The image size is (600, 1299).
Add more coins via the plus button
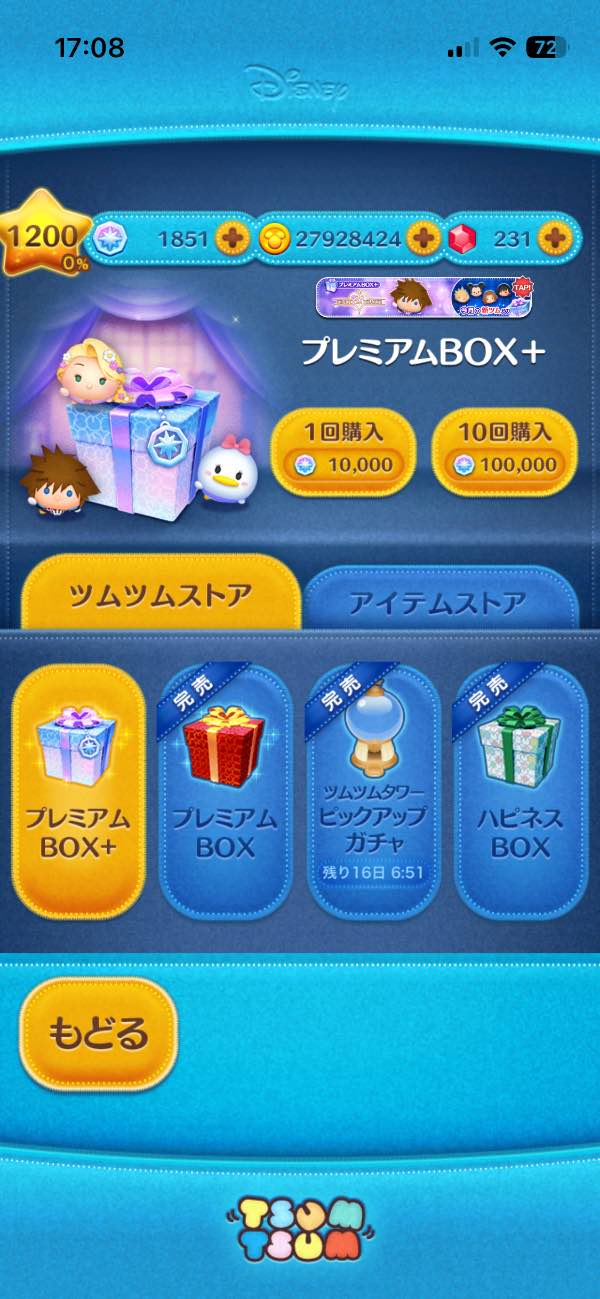tap(424, 239)
